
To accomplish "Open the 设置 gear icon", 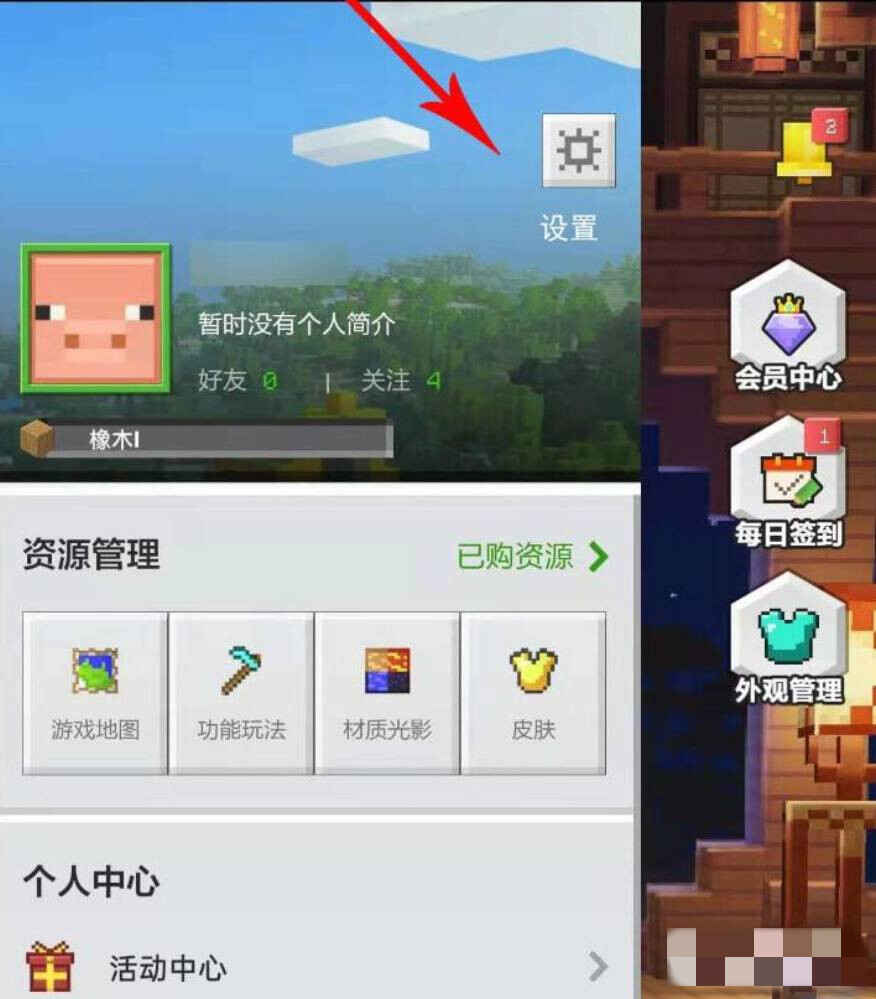I will tap(578, 151).
